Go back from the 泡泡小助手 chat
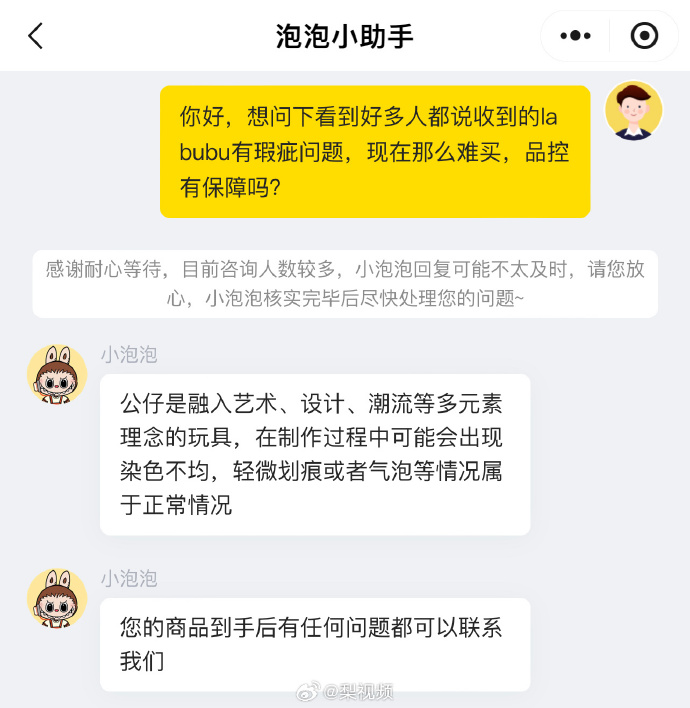 click(36, 37)
